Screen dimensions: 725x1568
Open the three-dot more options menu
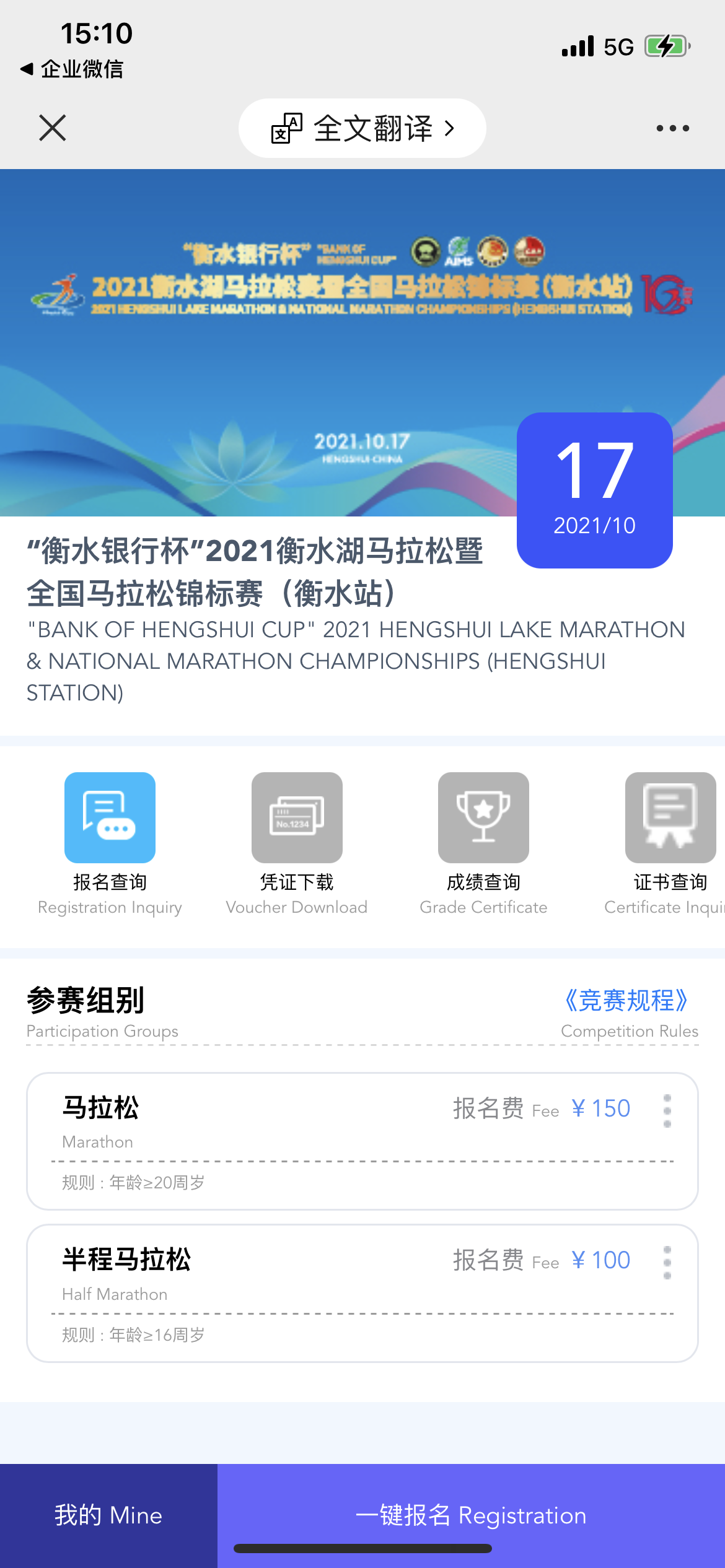[672, 128]
